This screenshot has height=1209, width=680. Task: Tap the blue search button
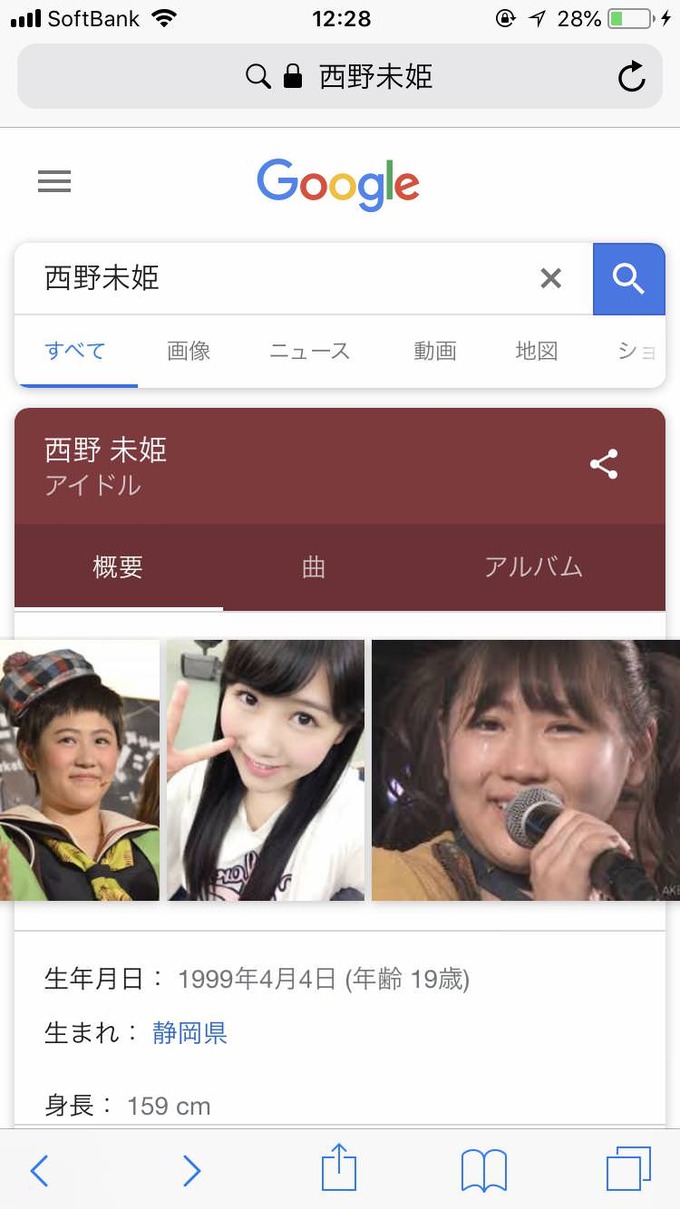coord(628,279)
